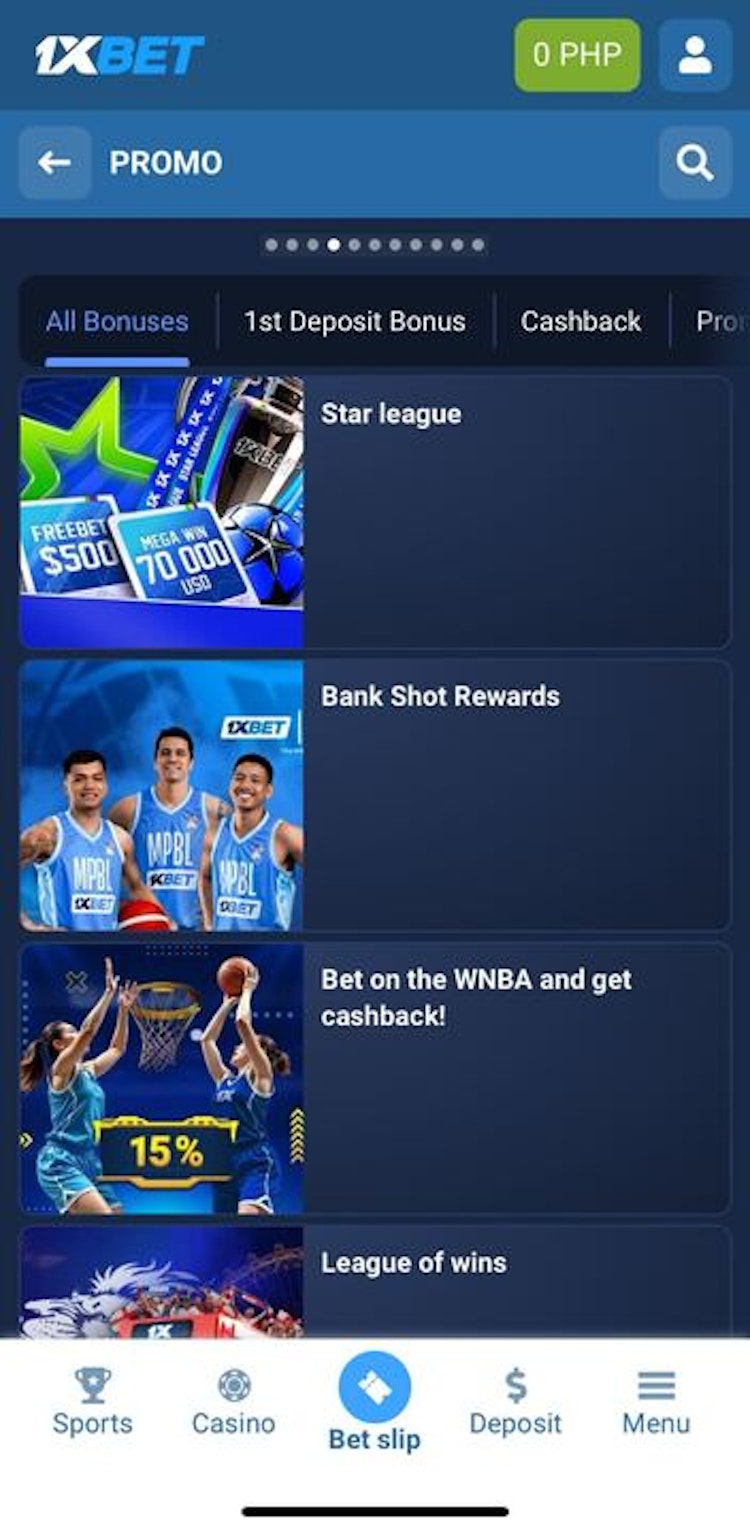Open the 1st Deposit Bonus tab

[x=355, y=322]
